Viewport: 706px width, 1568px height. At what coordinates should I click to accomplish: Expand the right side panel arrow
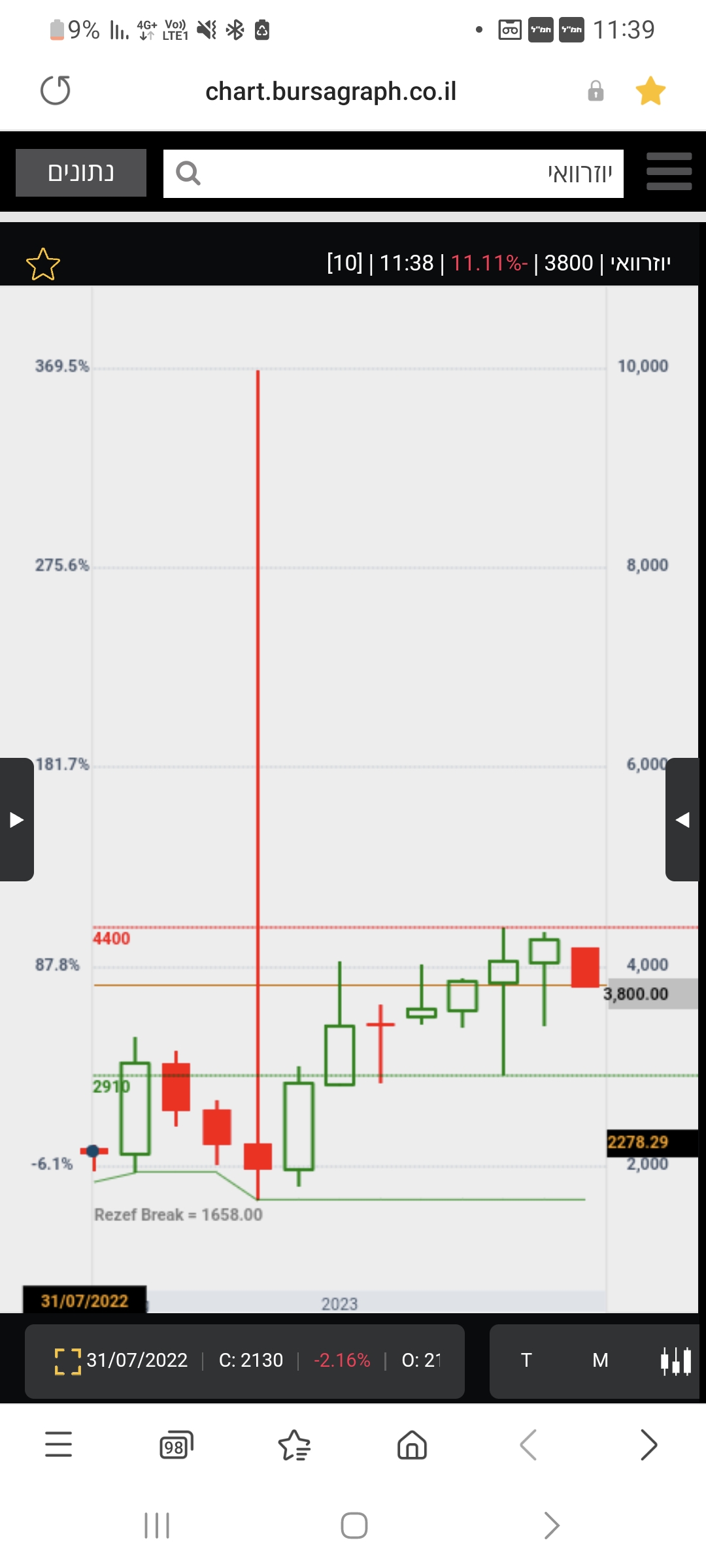(683, 819)
